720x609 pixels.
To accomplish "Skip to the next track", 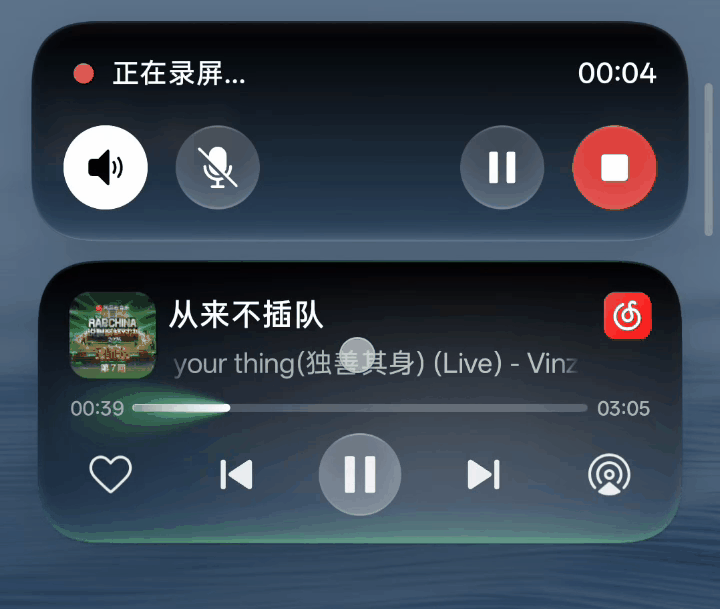I will (484, 474).
